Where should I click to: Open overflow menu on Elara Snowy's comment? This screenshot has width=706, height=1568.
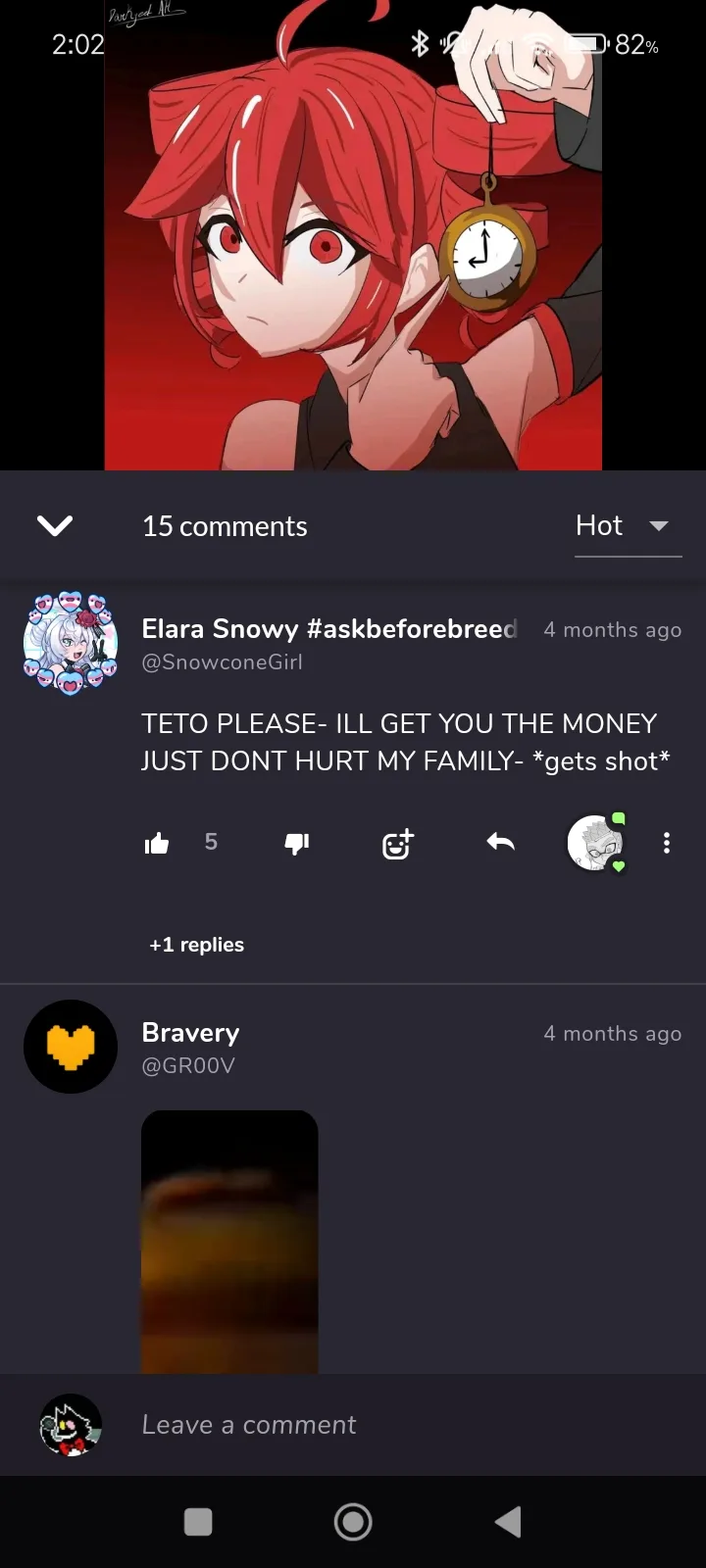pyautogui.click(x=667, y=843)
